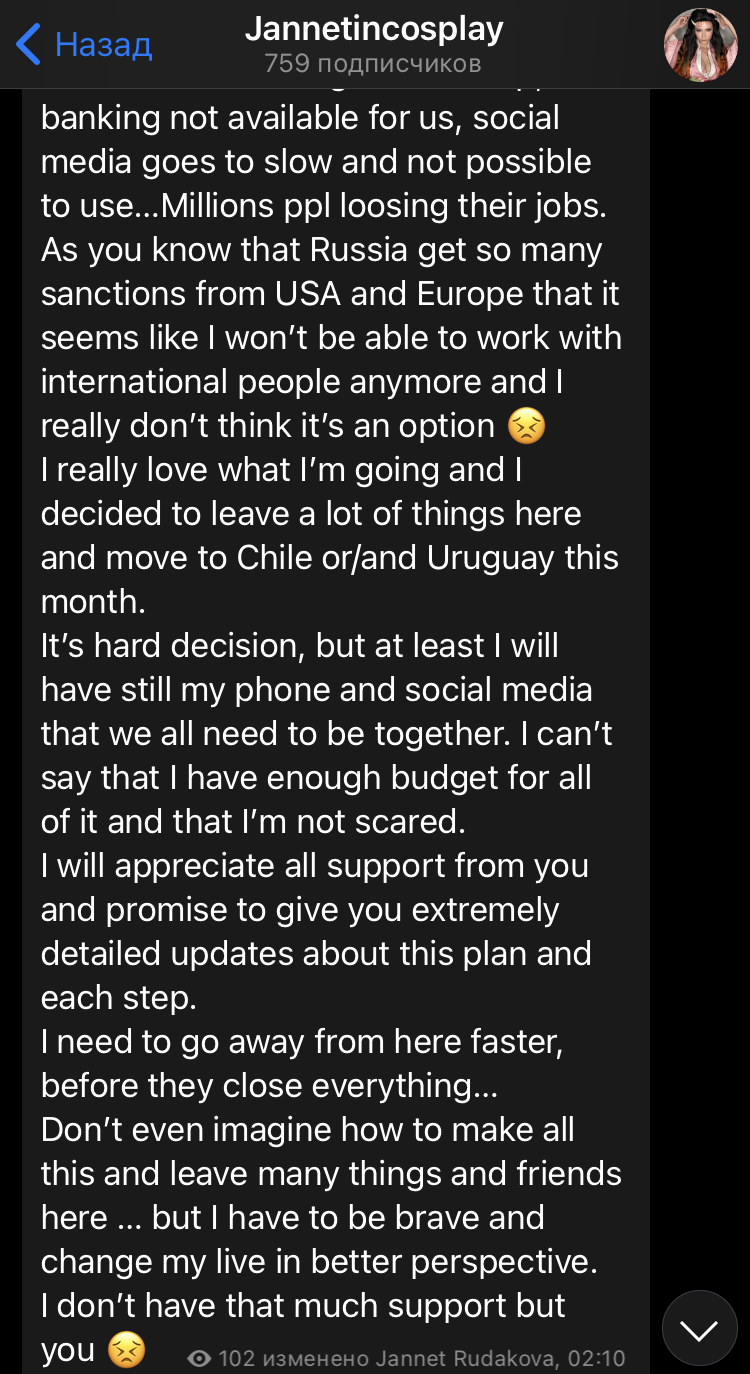Go back using the Назад button

84,44
